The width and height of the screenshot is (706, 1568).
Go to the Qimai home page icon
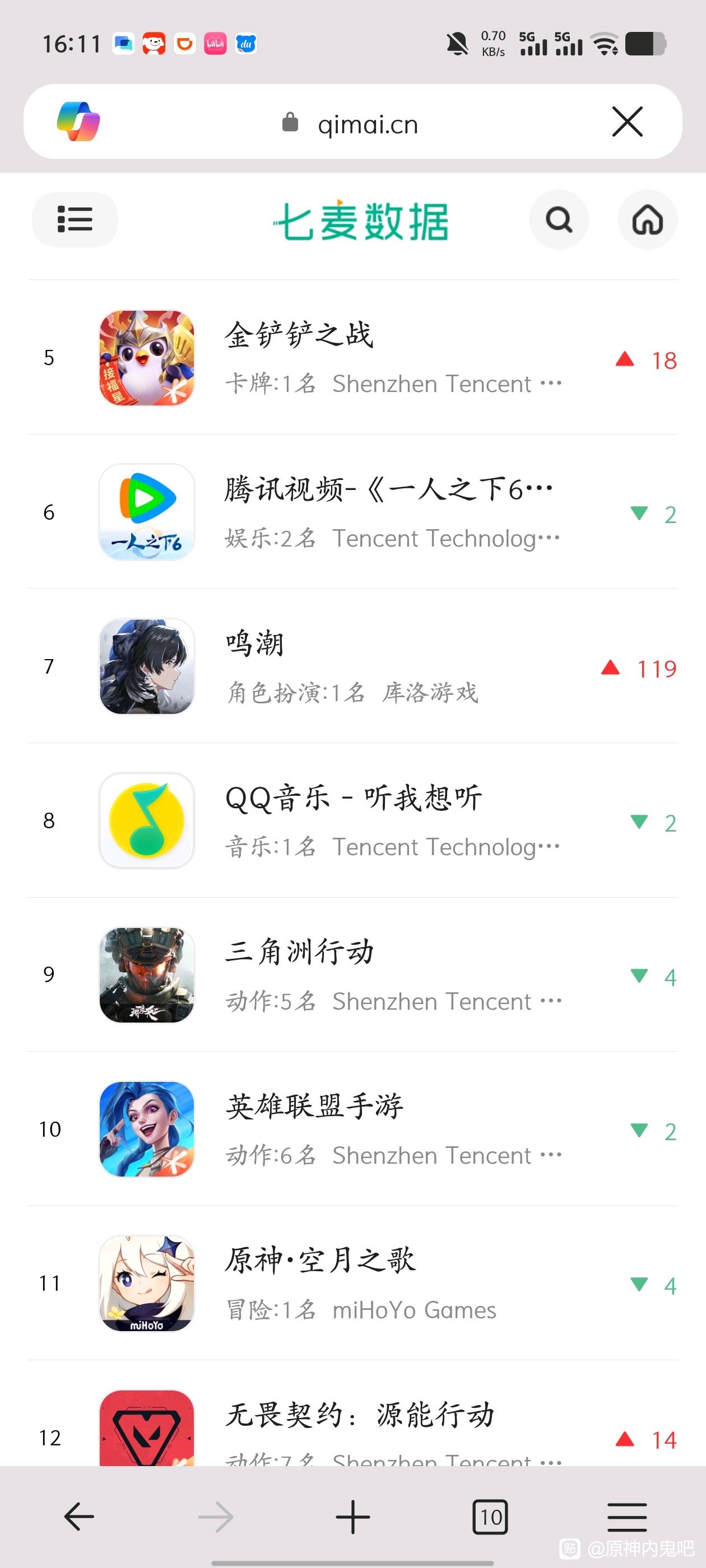[x=647, y=220]
